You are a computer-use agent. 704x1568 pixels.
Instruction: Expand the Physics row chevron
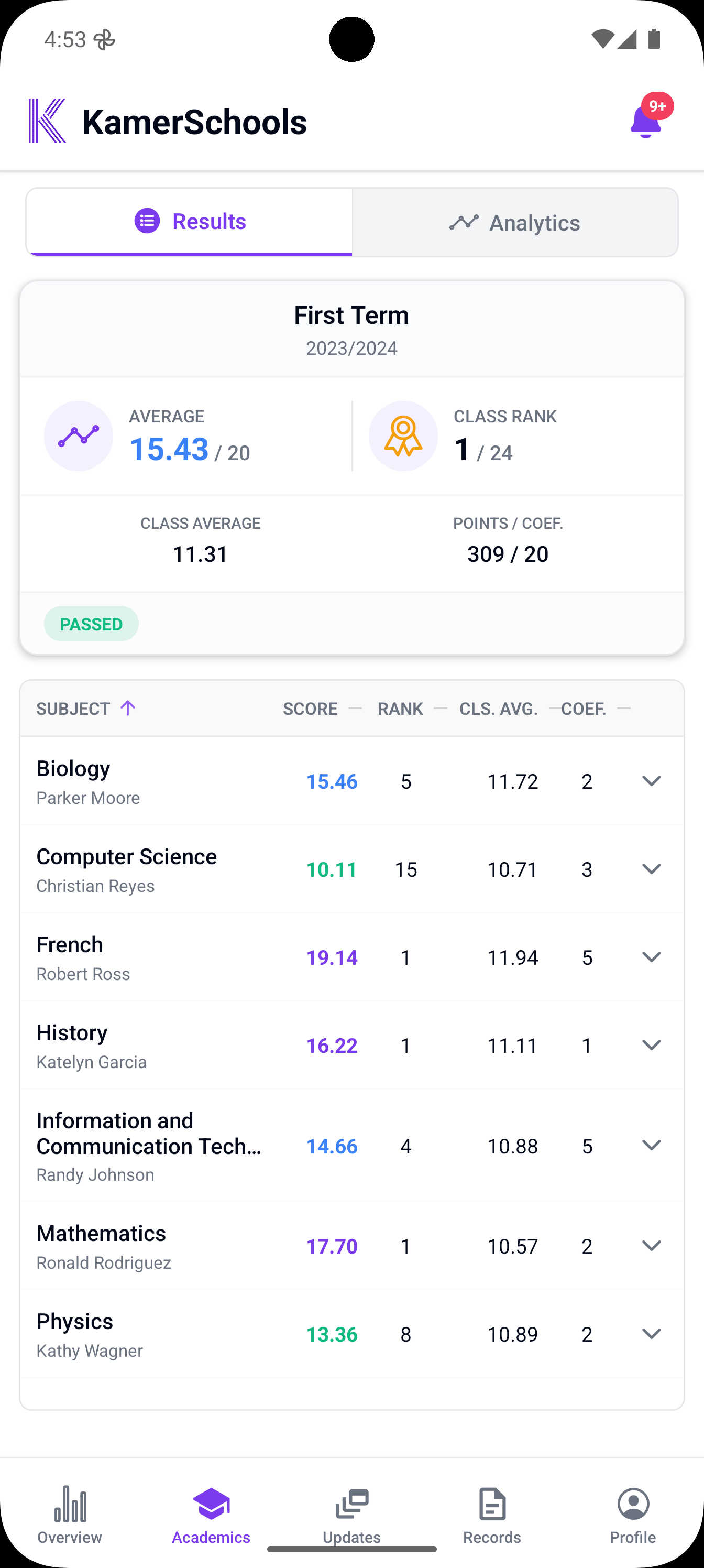[x=651, y=1334]
